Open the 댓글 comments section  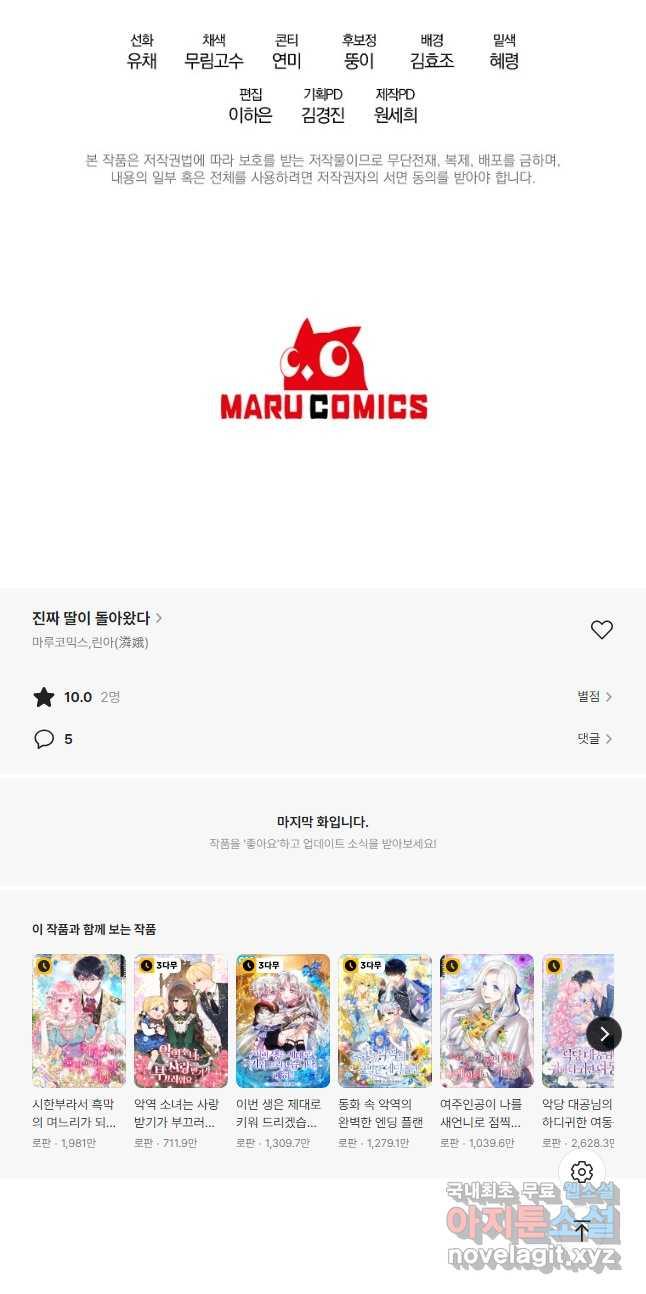(595, 739)
